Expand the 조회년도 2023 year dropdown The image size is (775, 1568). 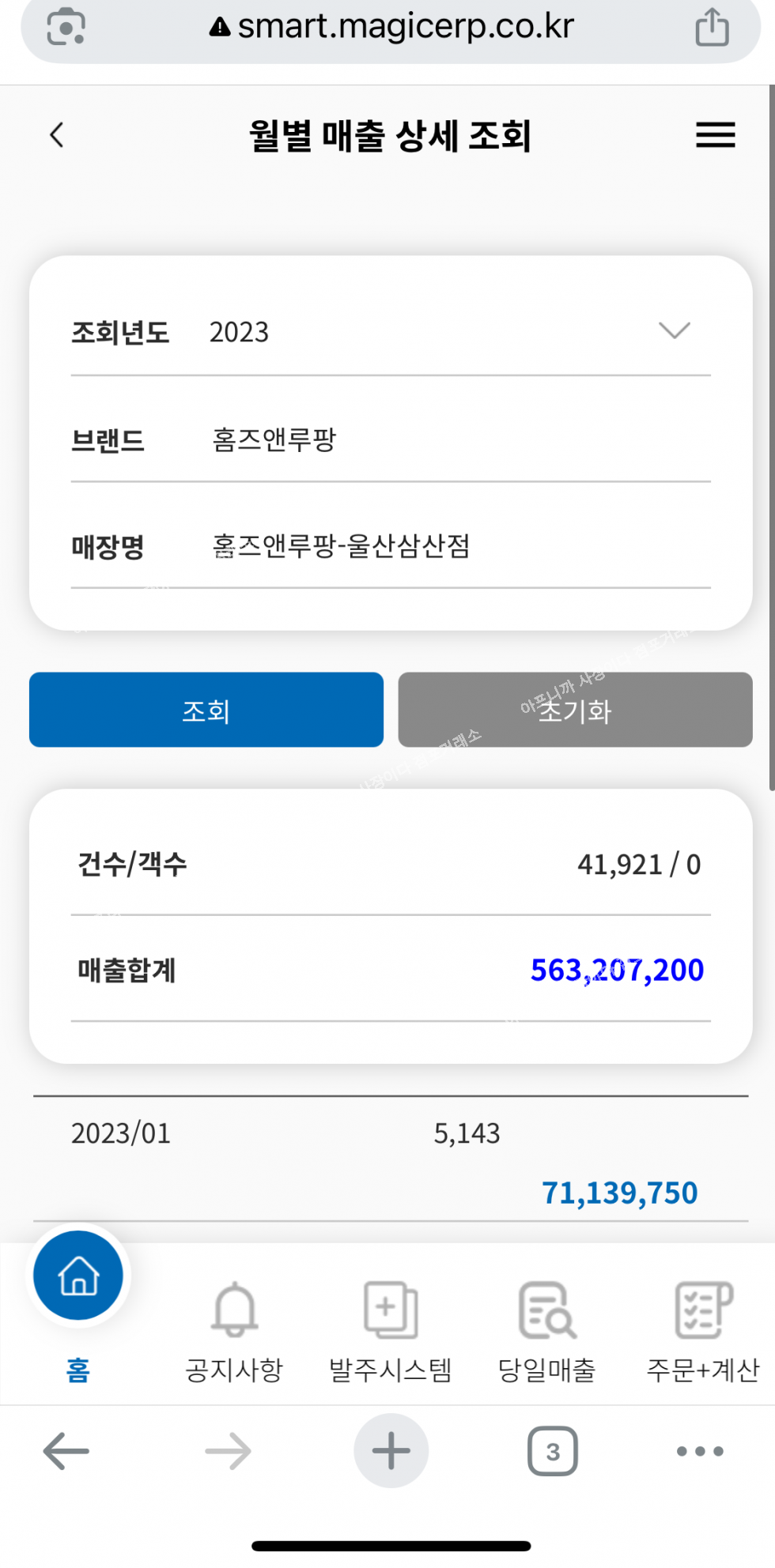(x=391, y=332)
